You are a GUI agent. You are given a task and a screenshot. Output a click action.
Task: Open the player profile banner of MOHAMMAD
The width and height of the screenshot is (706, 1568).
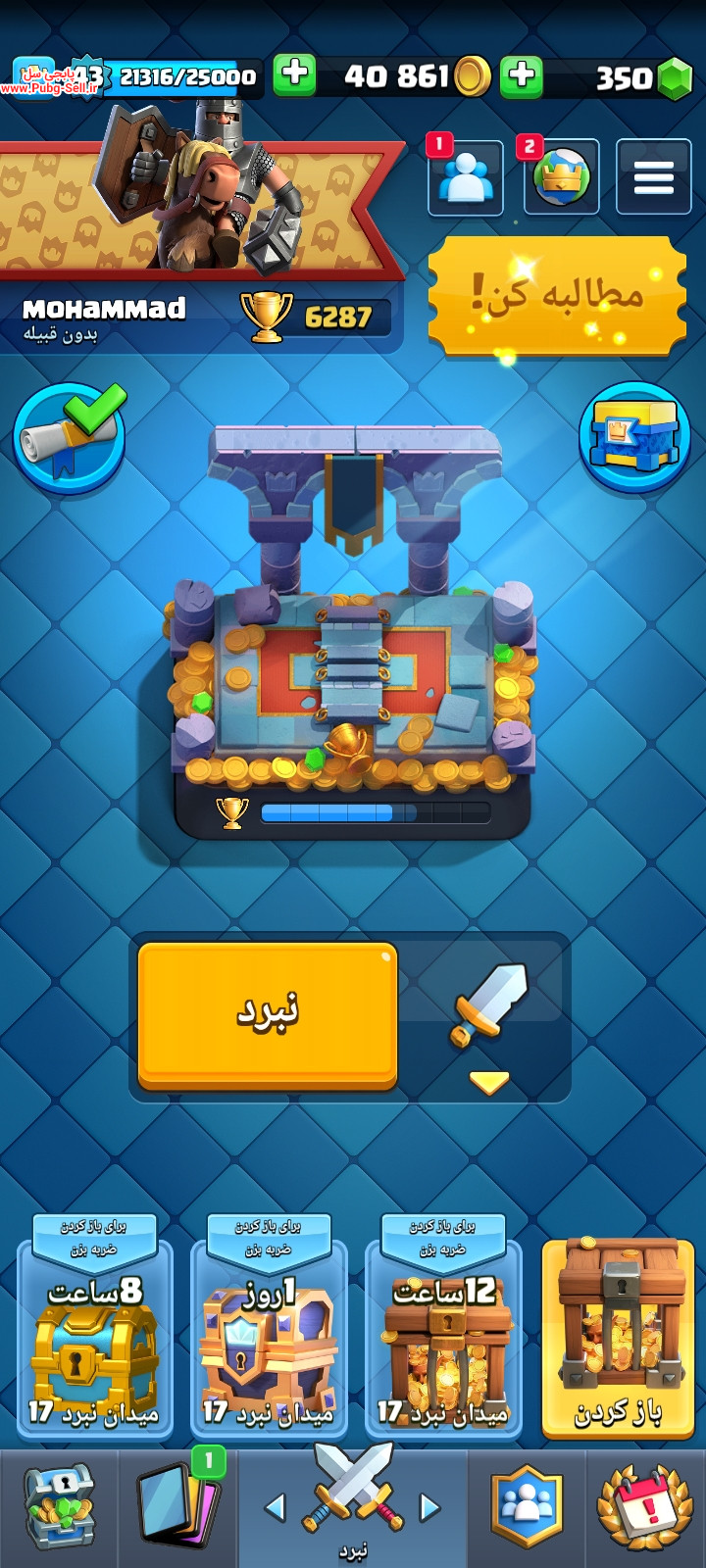point(201,245)
